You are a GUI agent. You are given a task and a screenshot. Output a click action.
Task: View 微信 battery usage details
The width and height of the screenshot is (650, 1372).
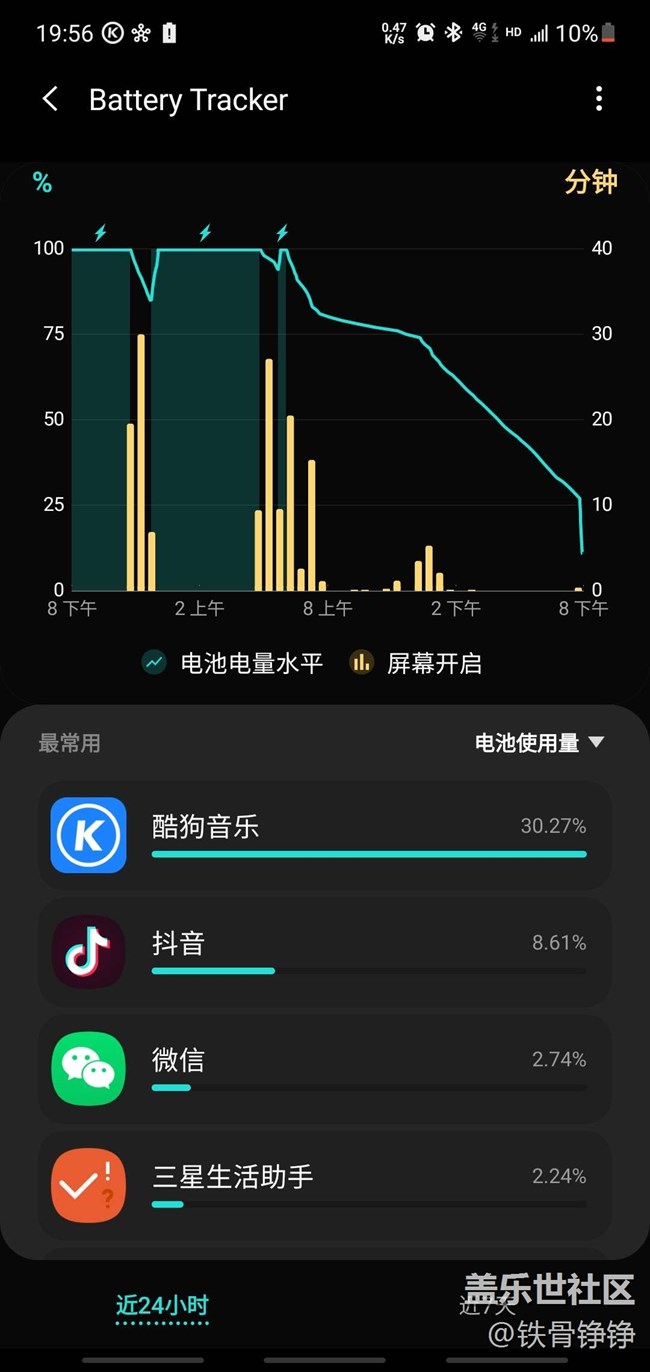click(324, 1068)
